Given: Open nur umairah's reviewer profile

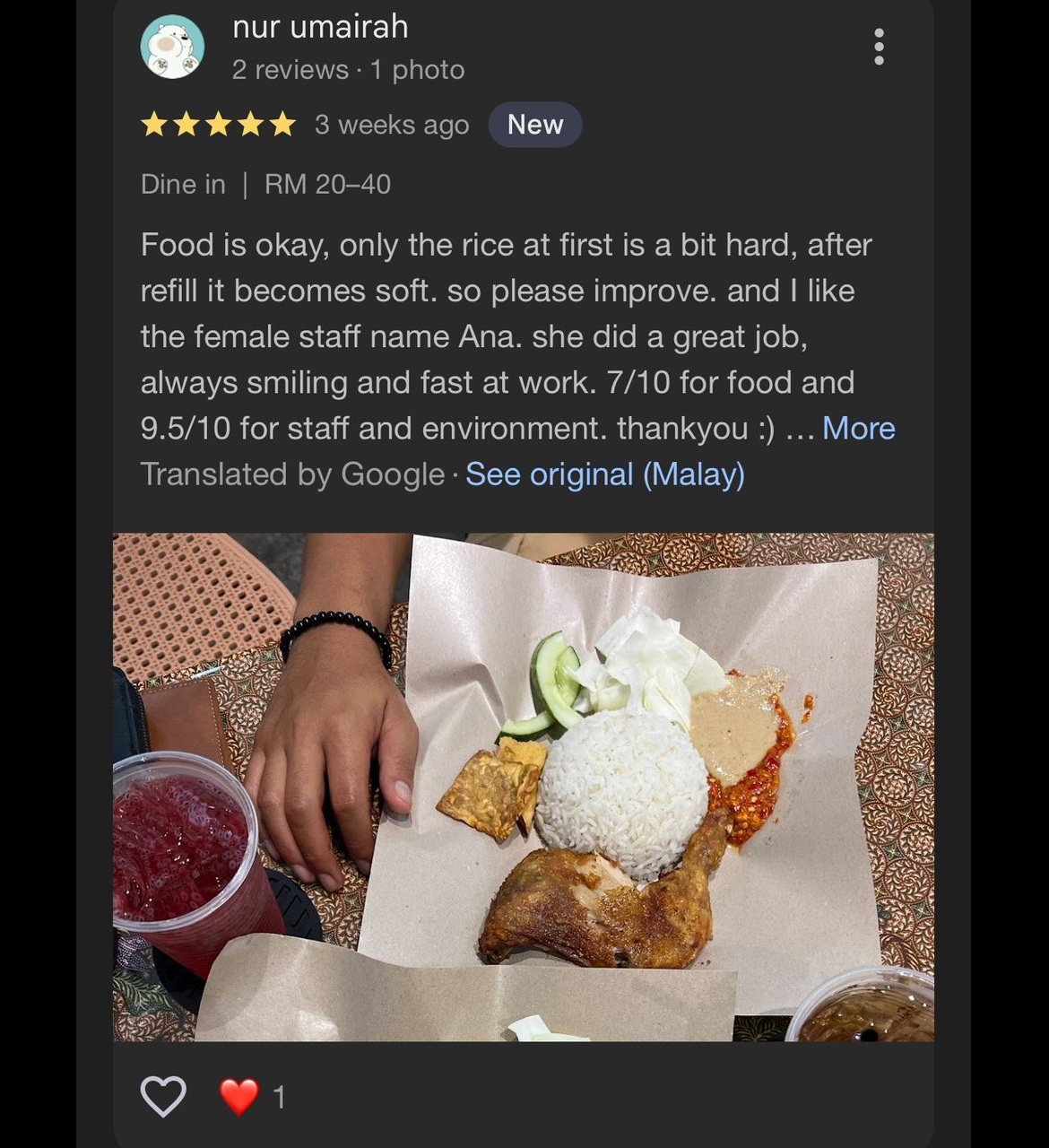Looking at the screenshot, I should 319,27.
